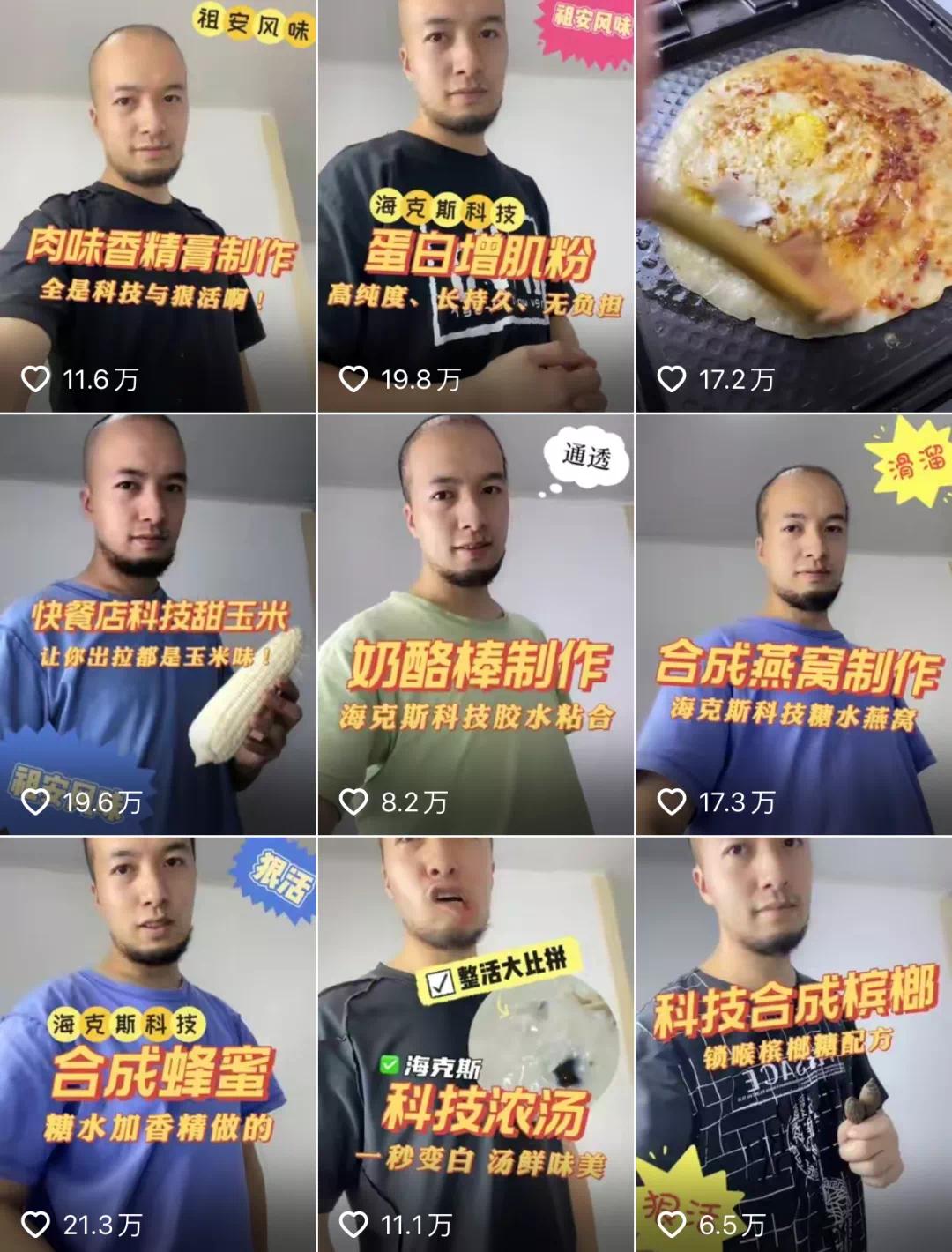952x1252 pixels.
Task: Click the heart icon on 奶酪棒制作
Action: 354,802
